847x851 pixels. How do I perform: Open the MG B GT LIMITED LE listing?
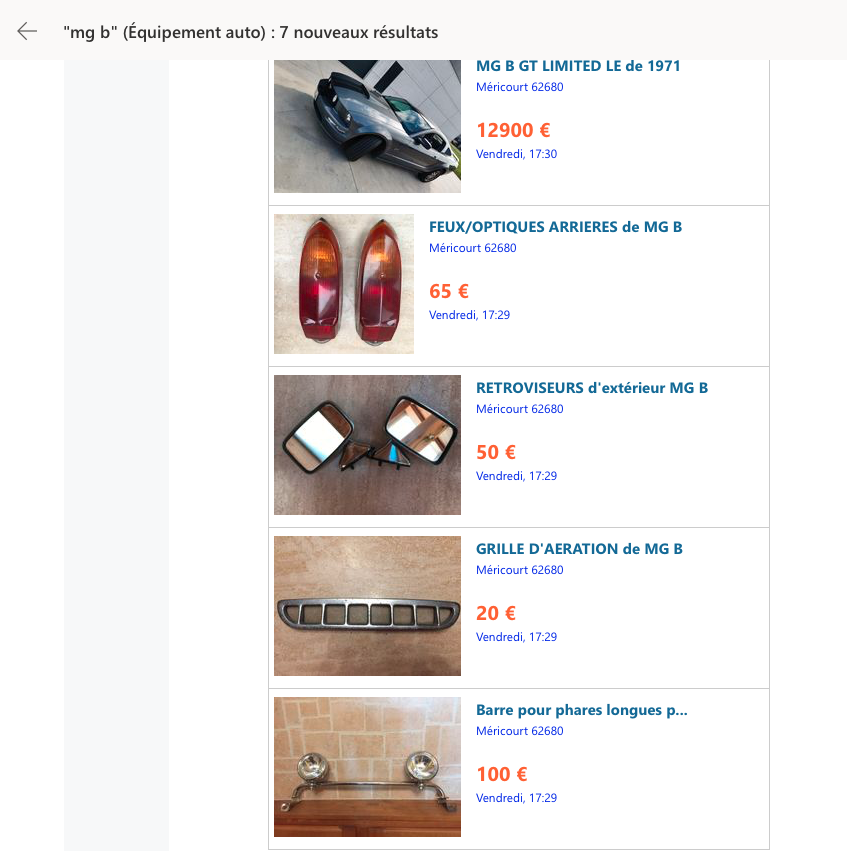pos(578,66)
